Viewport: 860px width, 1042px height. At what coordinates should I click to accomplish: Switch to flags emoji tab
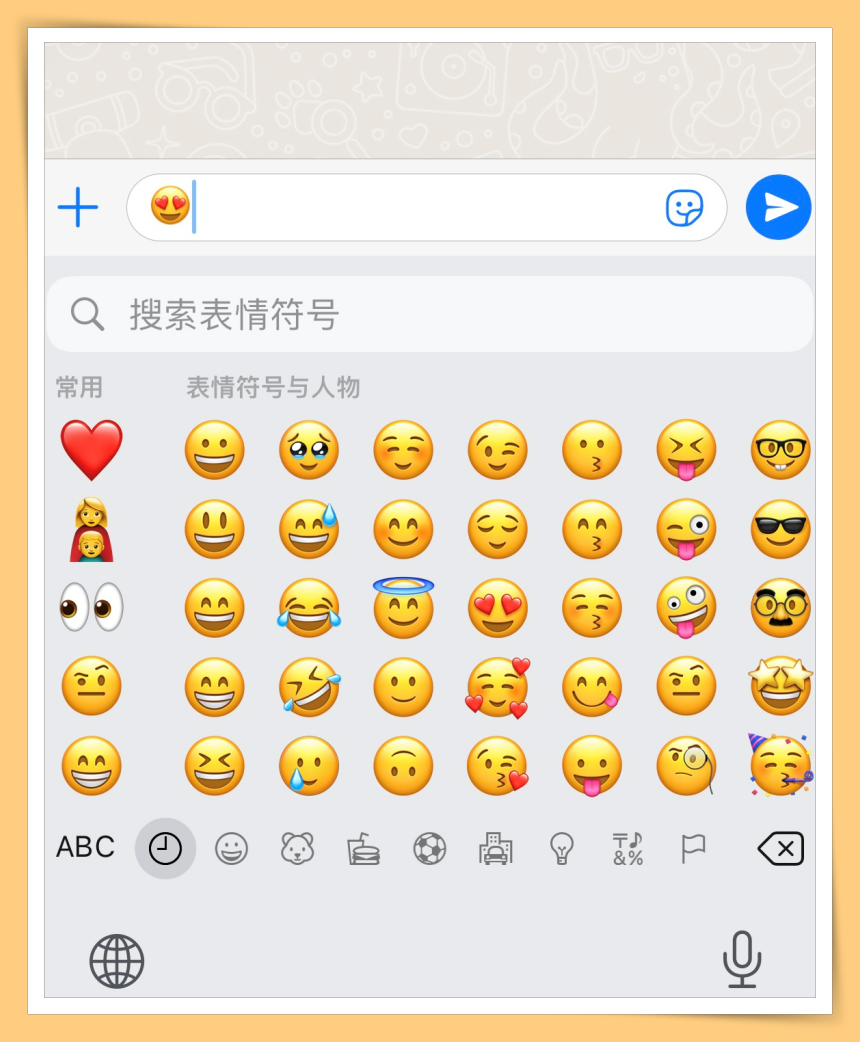693,849
